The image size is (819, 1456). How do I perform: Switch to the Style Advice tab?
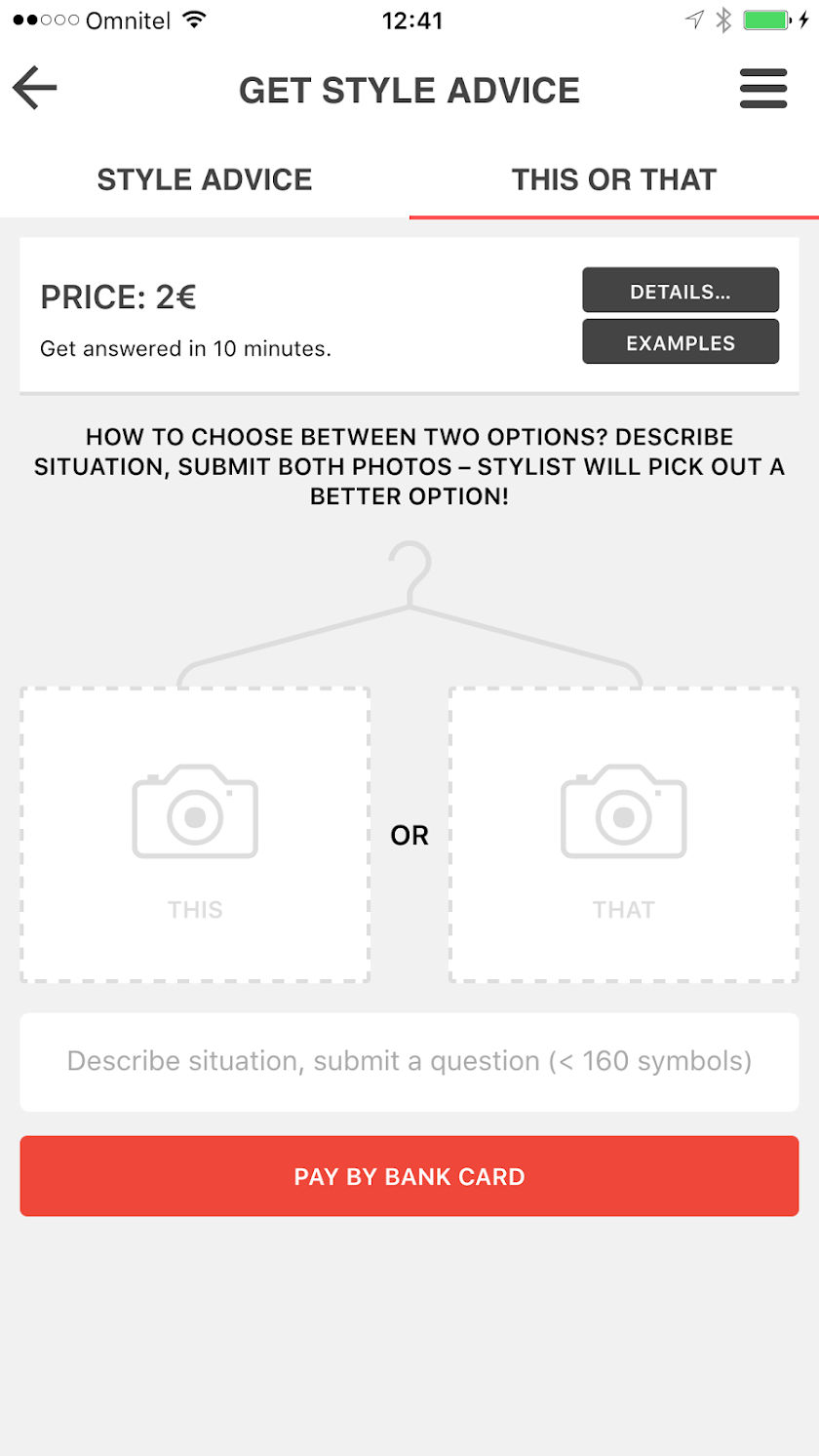(205, 179)
